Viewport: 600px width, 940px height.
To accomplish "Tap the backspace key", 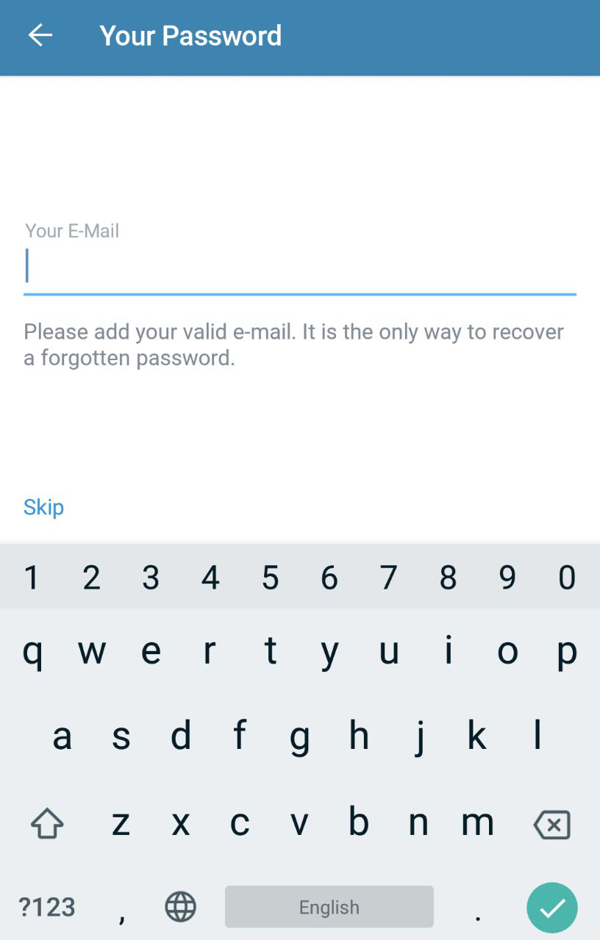I will pyautogui.click(x=552, y=824).
